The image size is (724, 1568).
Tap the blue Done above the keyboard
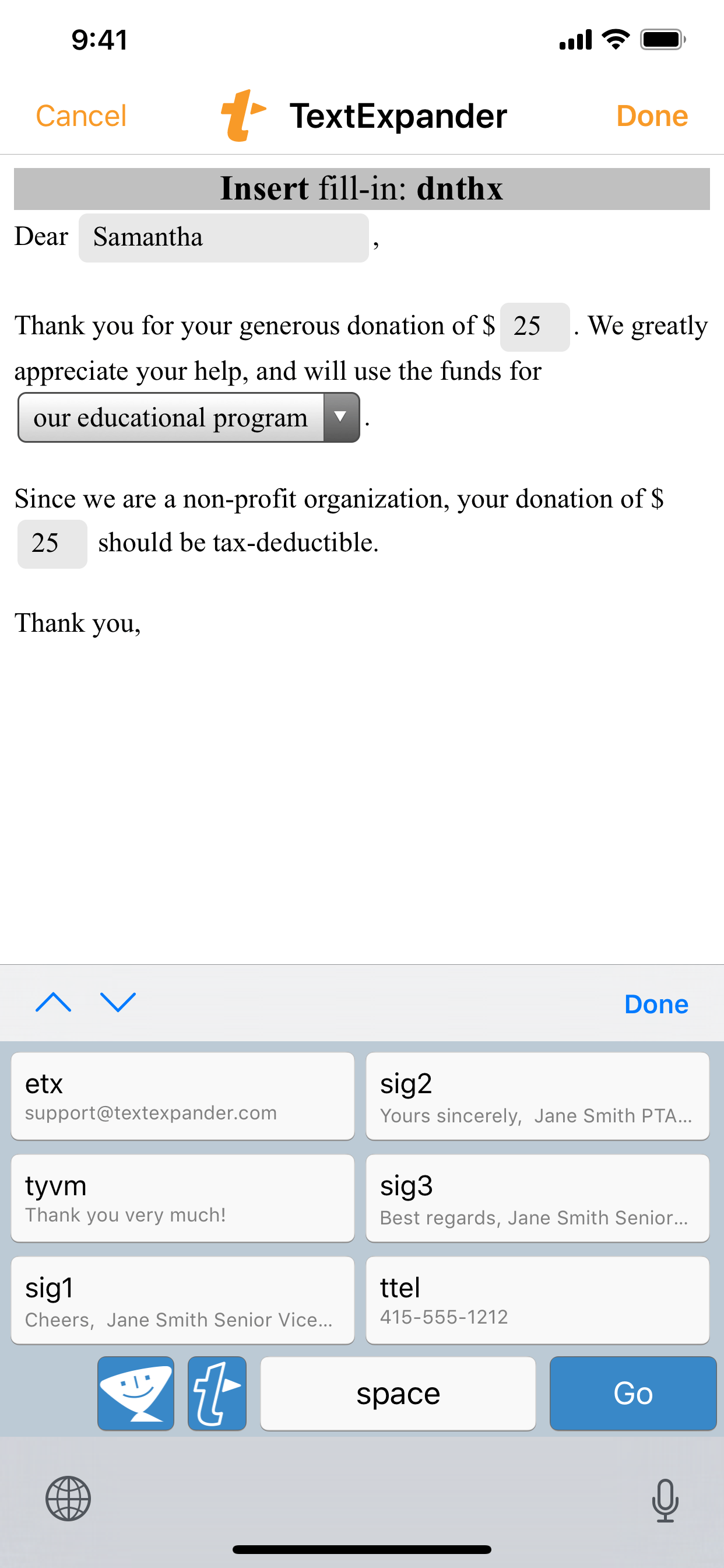click(656, 1004)
